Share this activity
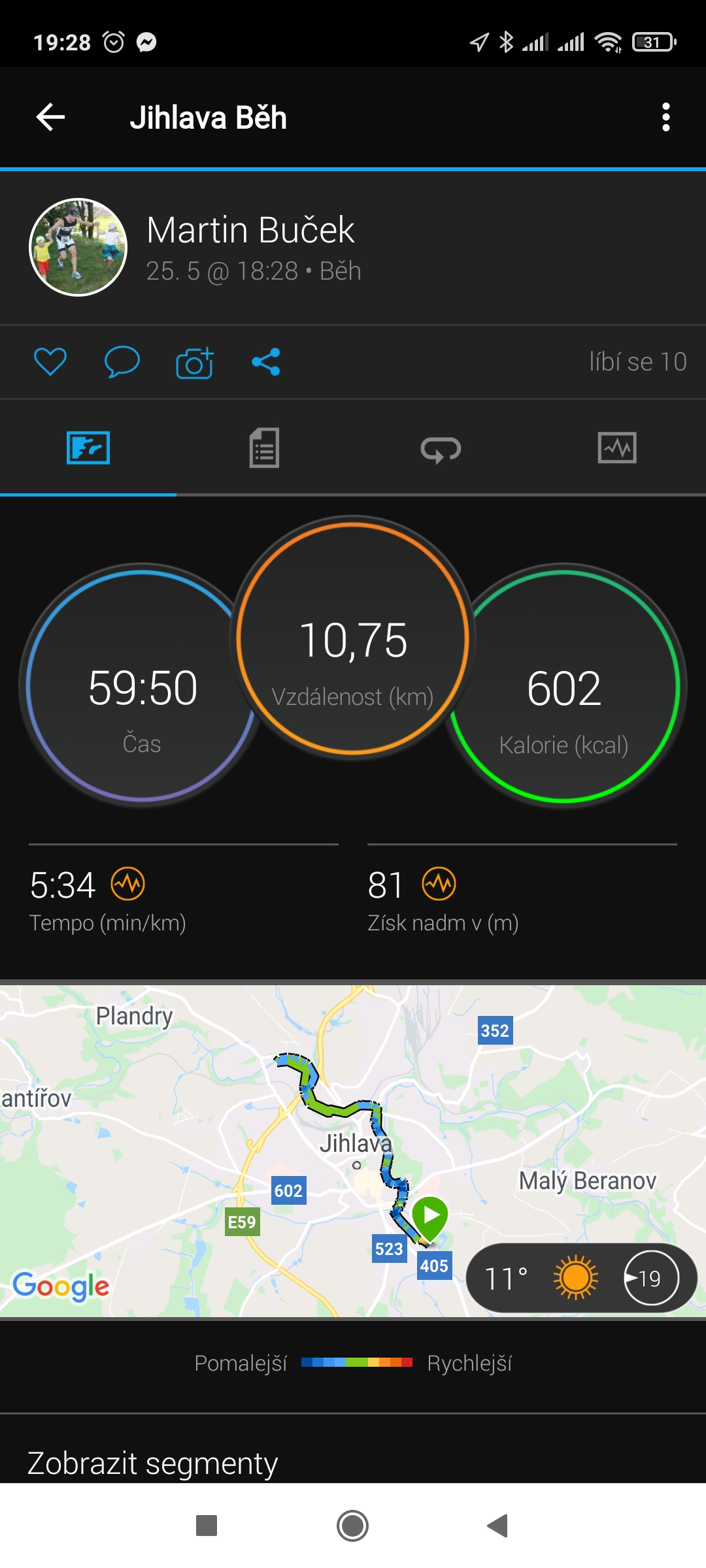This screenshot has height=1568, width=706. [x=266, y=362]
